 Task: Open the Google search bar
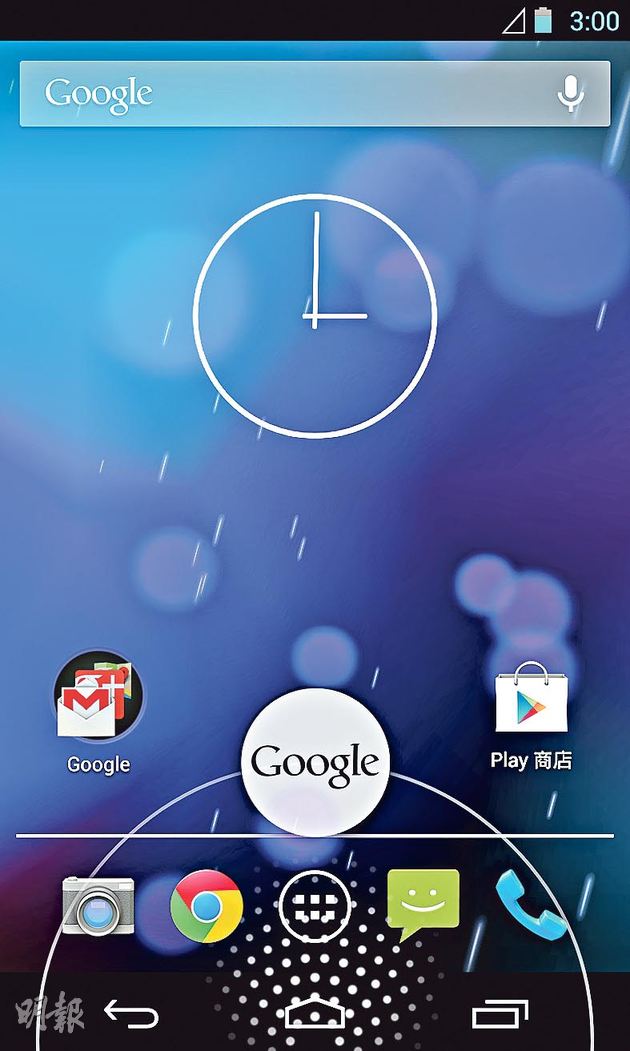314,94
